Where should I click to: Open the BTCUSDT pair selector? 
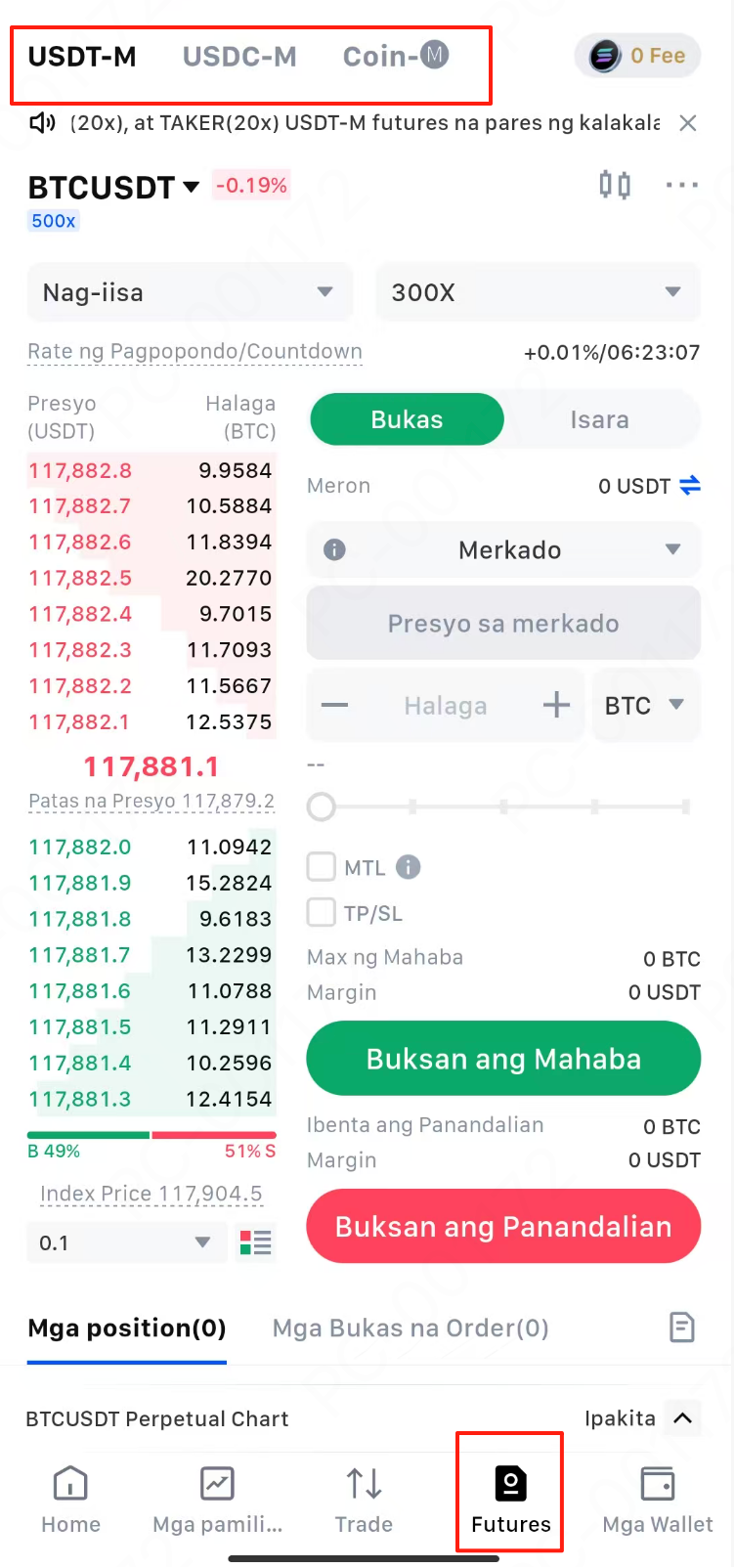[x=113, y=187]
